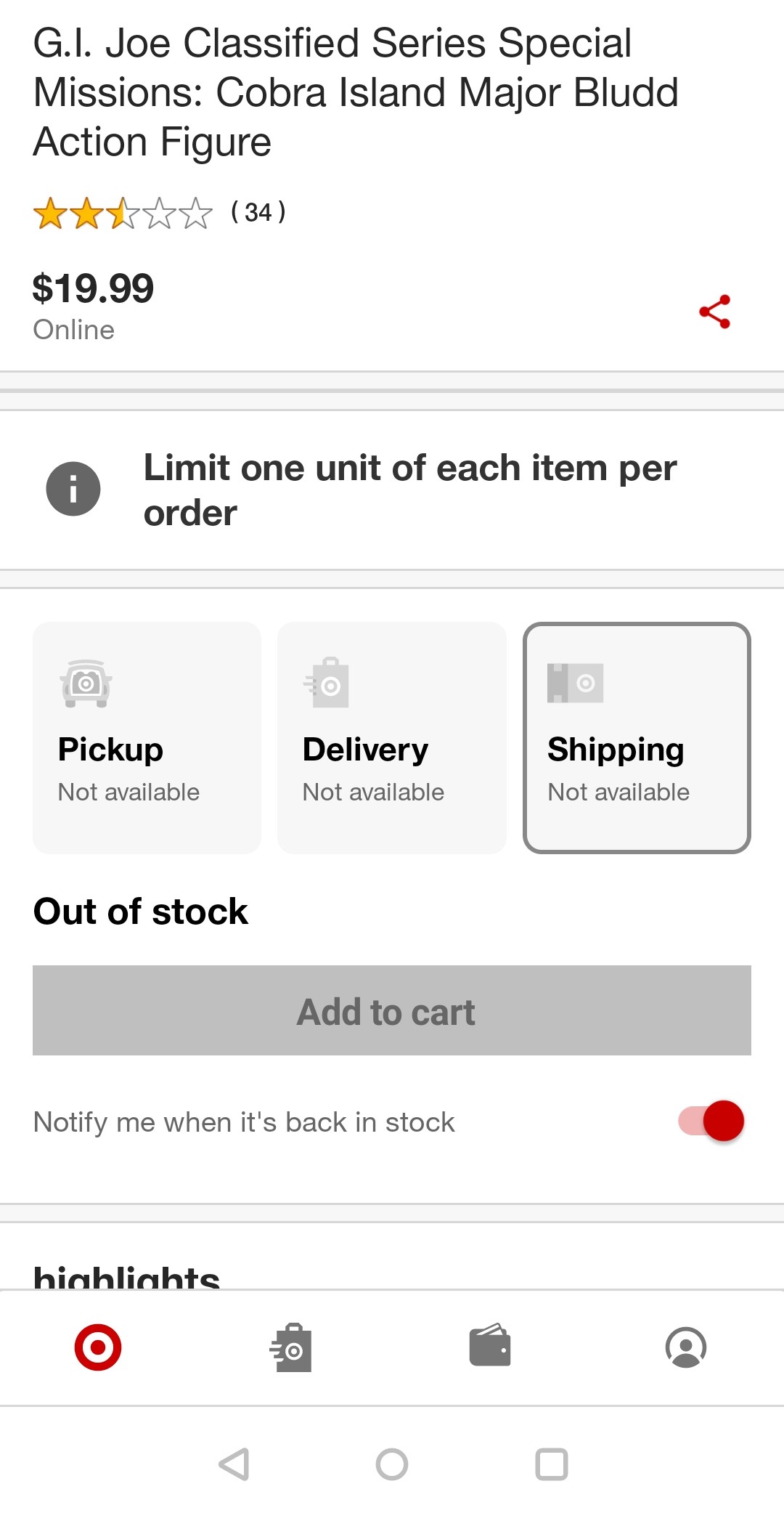The image size is (784, 1521).
Task: Select the Pickup fulfillment option
Action: 147,737
